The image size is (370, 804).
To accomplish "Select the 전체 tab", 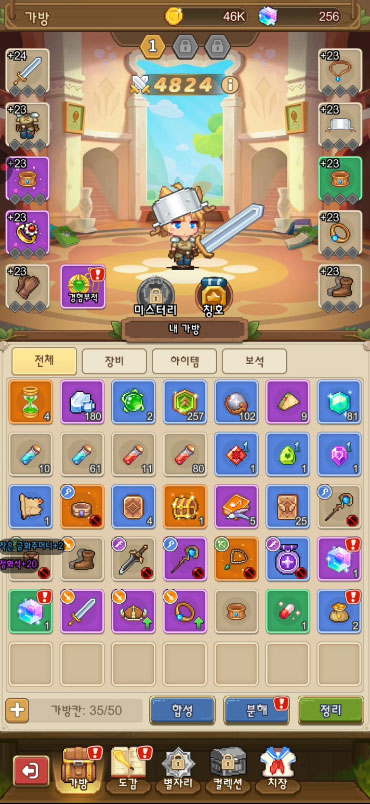I will [x=44, y=361].
